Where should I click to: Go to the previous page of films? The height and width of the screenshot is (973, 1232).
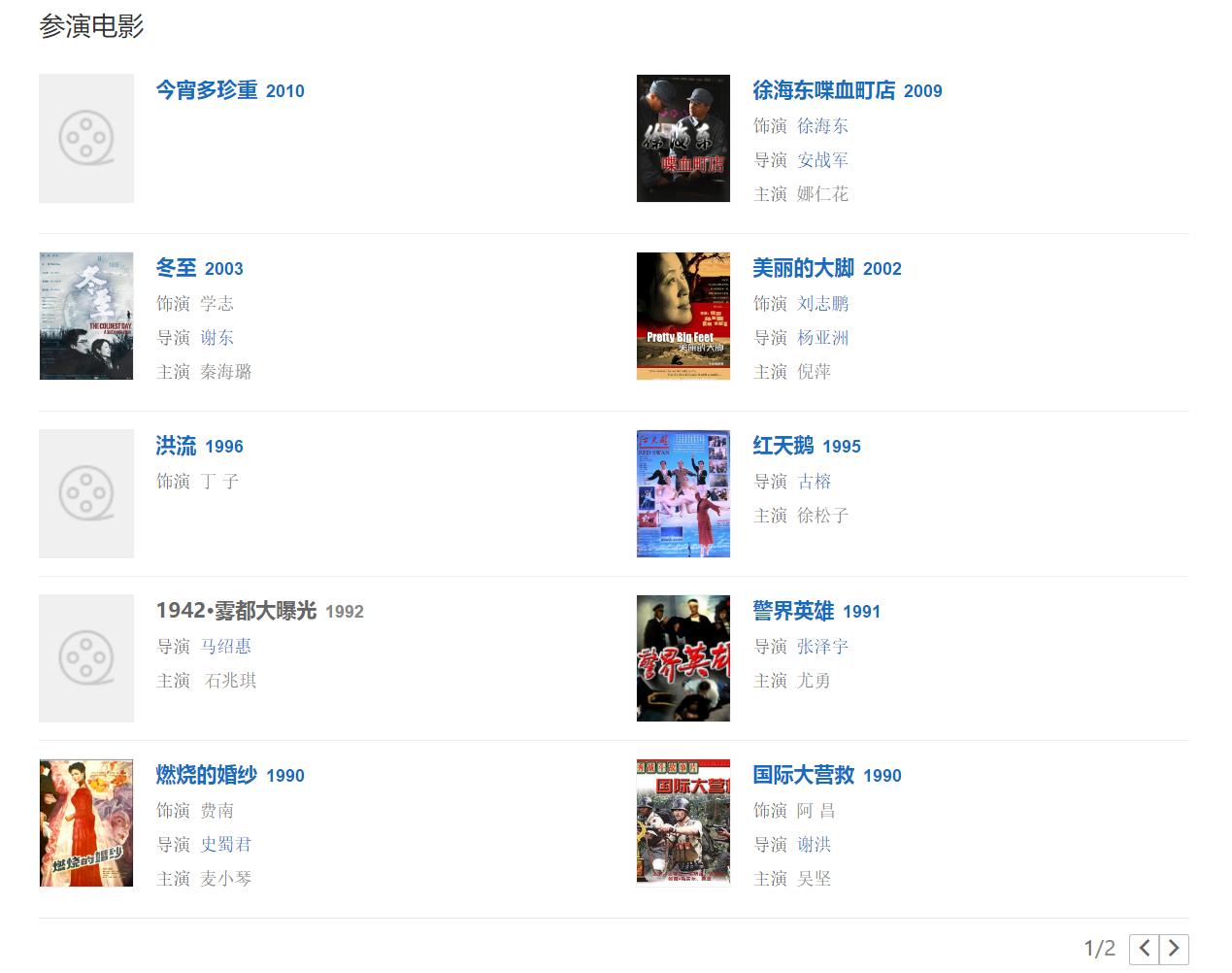(x=1145, y=949)
